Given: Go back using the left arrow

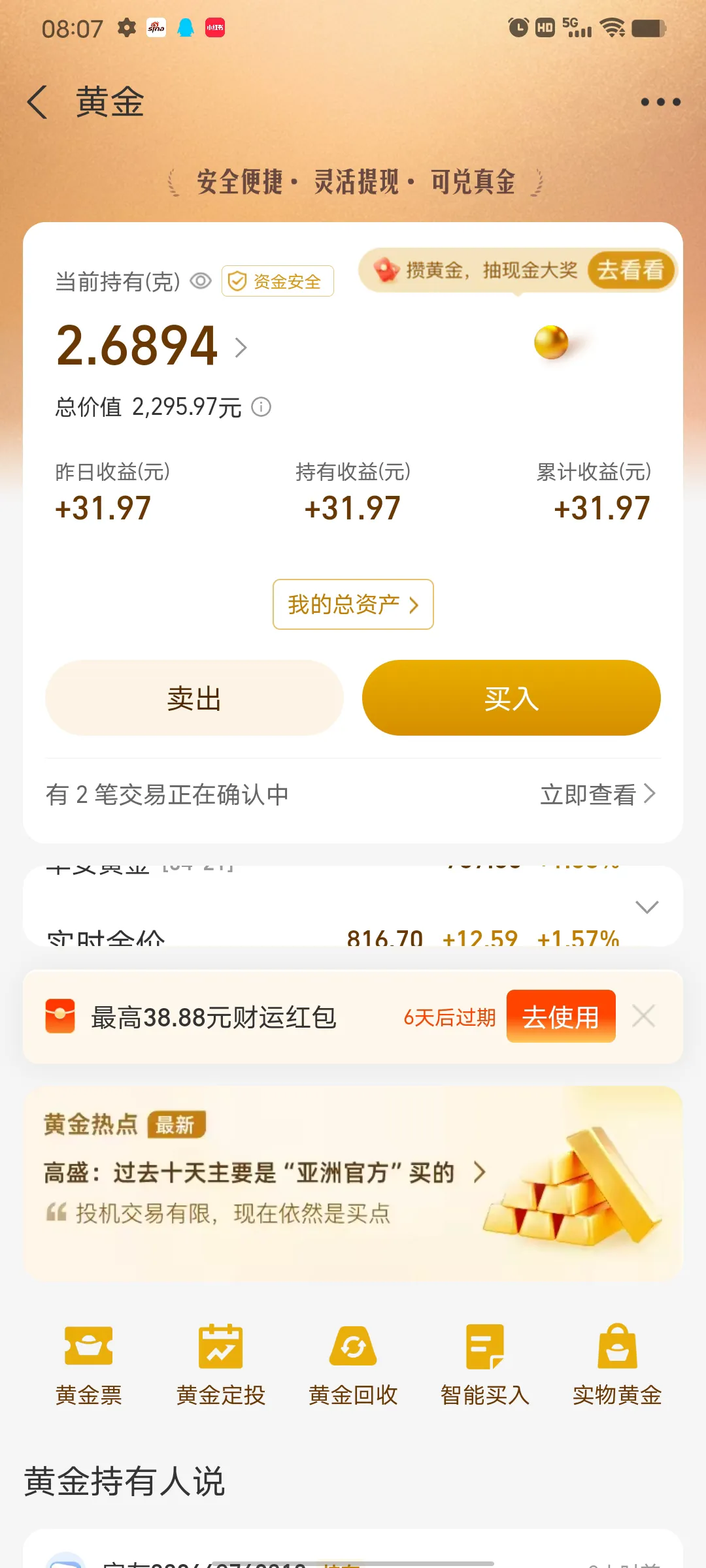Looking at the screenshot, I should pyautogui.click(x=38, y=103).
